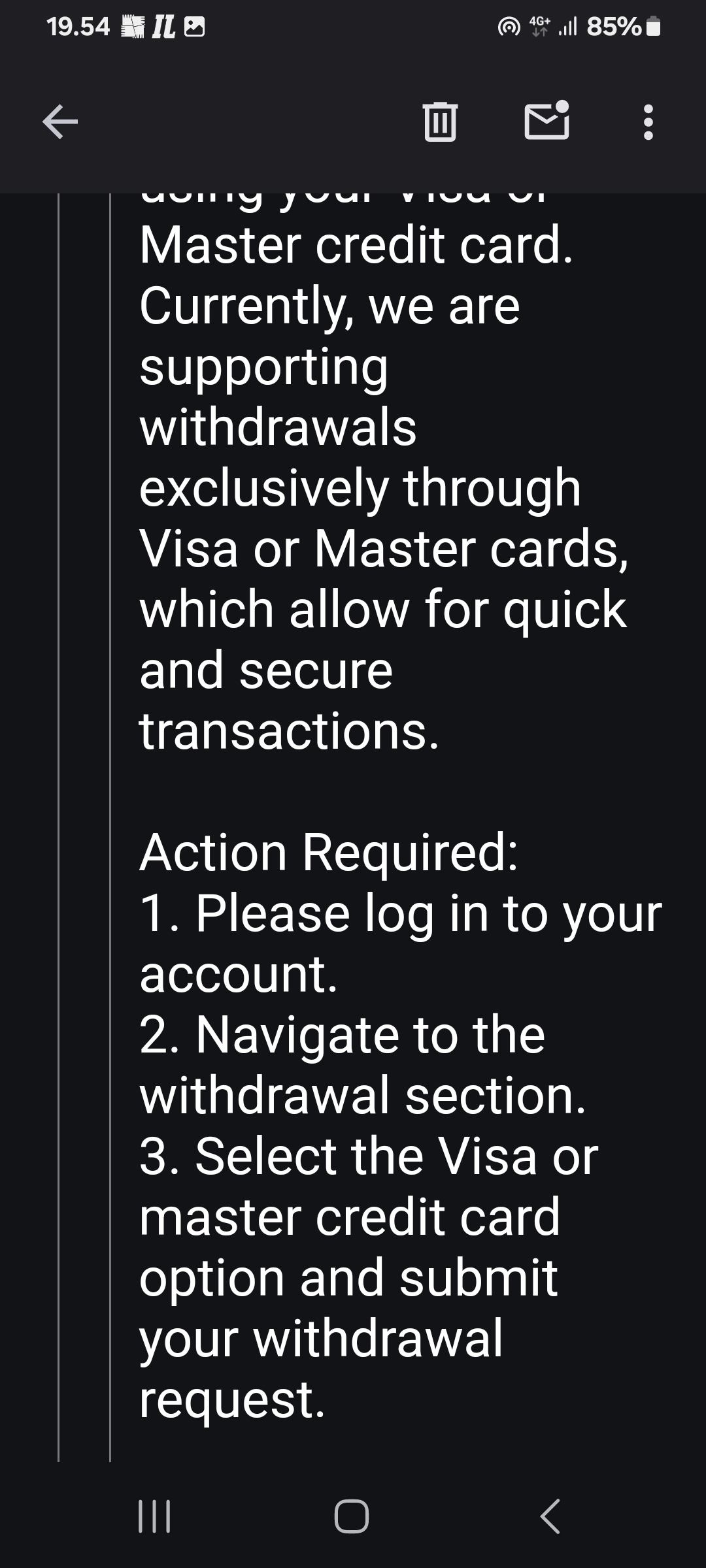Open the recent apps view

(x=154, y=1516)
